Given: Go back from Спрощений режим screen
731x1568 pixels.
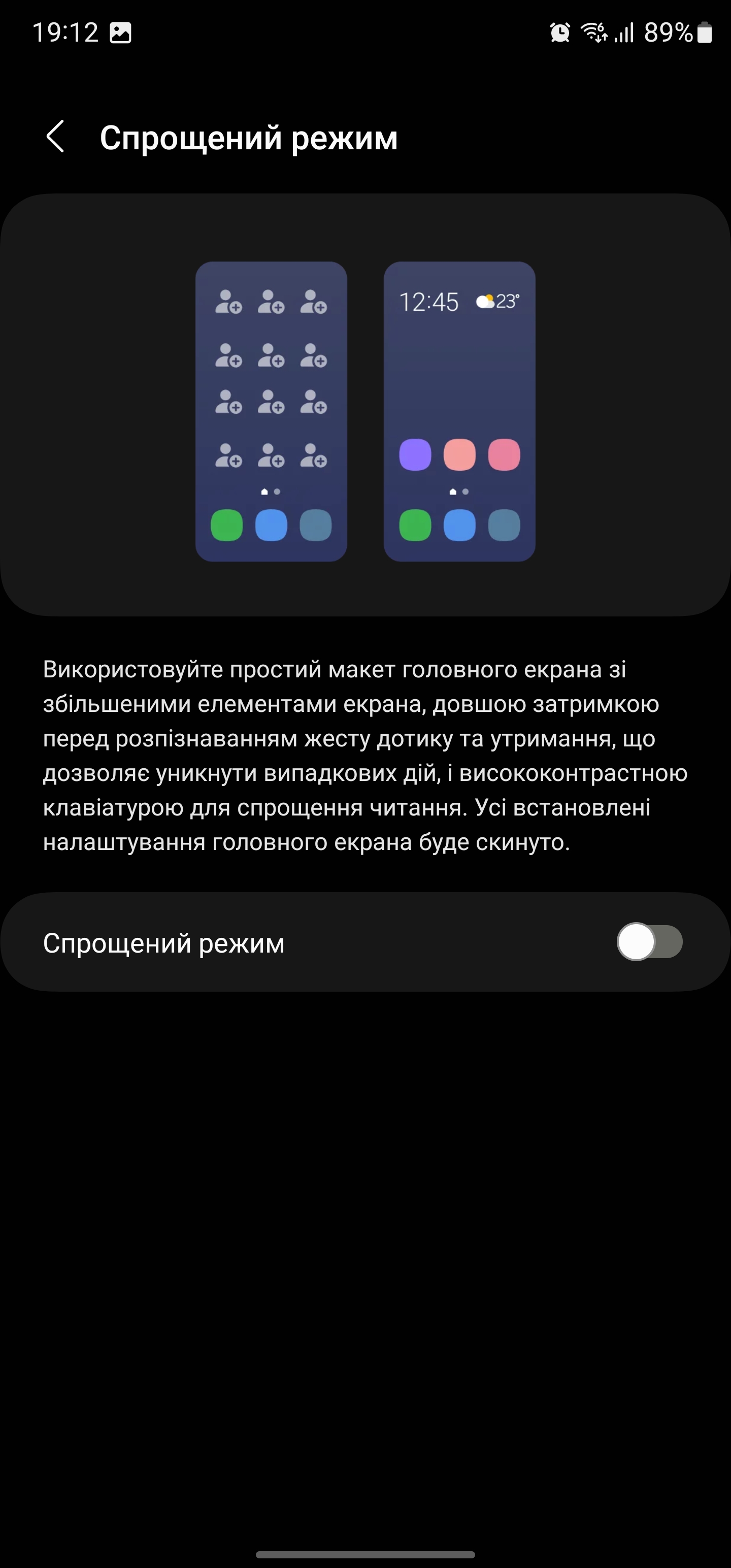Looking at the screenshot, I should coord(55,137).
